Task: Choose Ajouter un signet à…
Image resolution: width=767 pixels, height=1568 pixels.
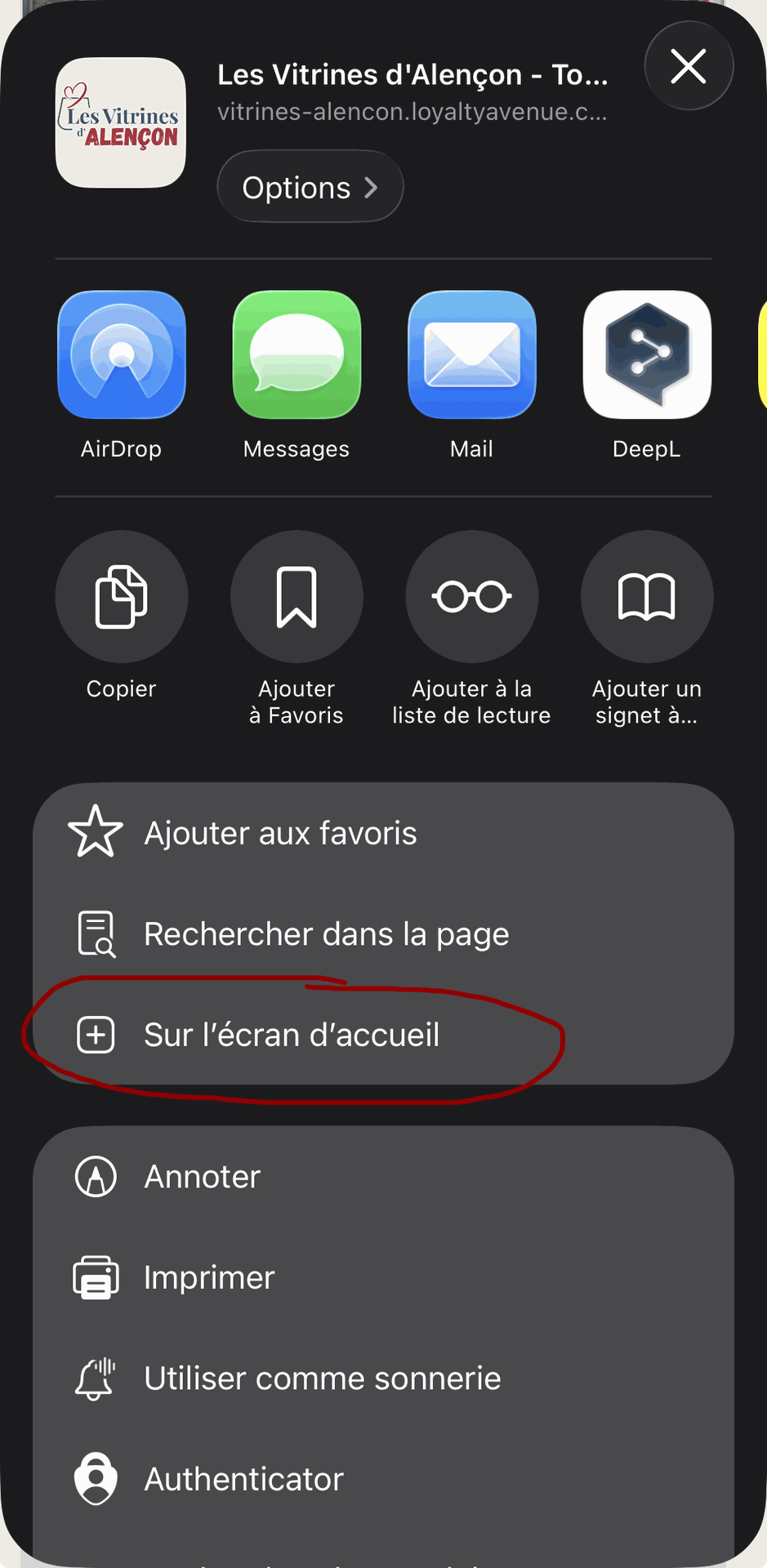Action: (x=646, y=597)
